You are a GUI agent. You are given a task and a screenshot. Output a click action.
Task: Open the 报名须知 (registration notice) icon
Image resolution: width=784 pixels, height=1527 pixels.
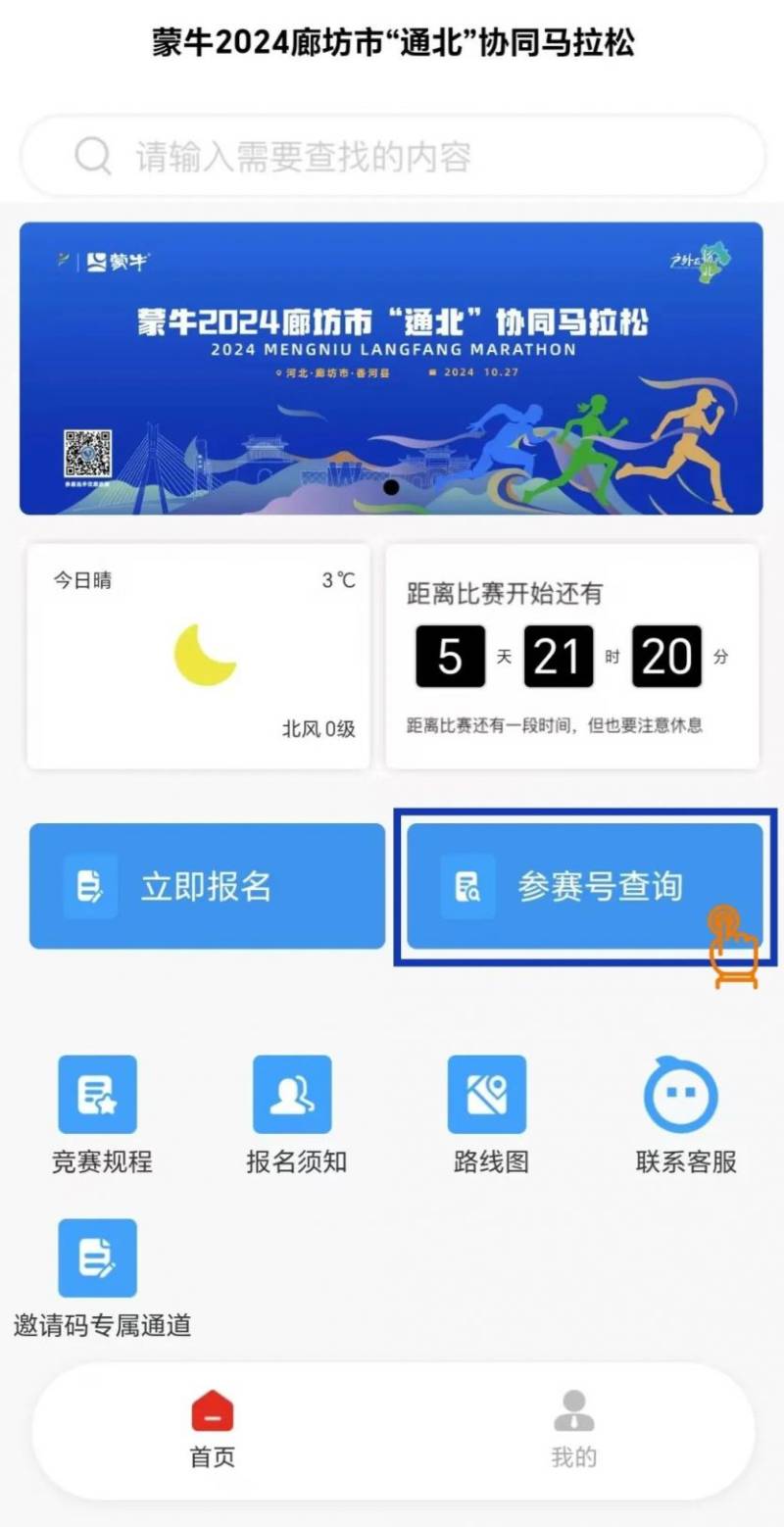[x=293, y=1093]
